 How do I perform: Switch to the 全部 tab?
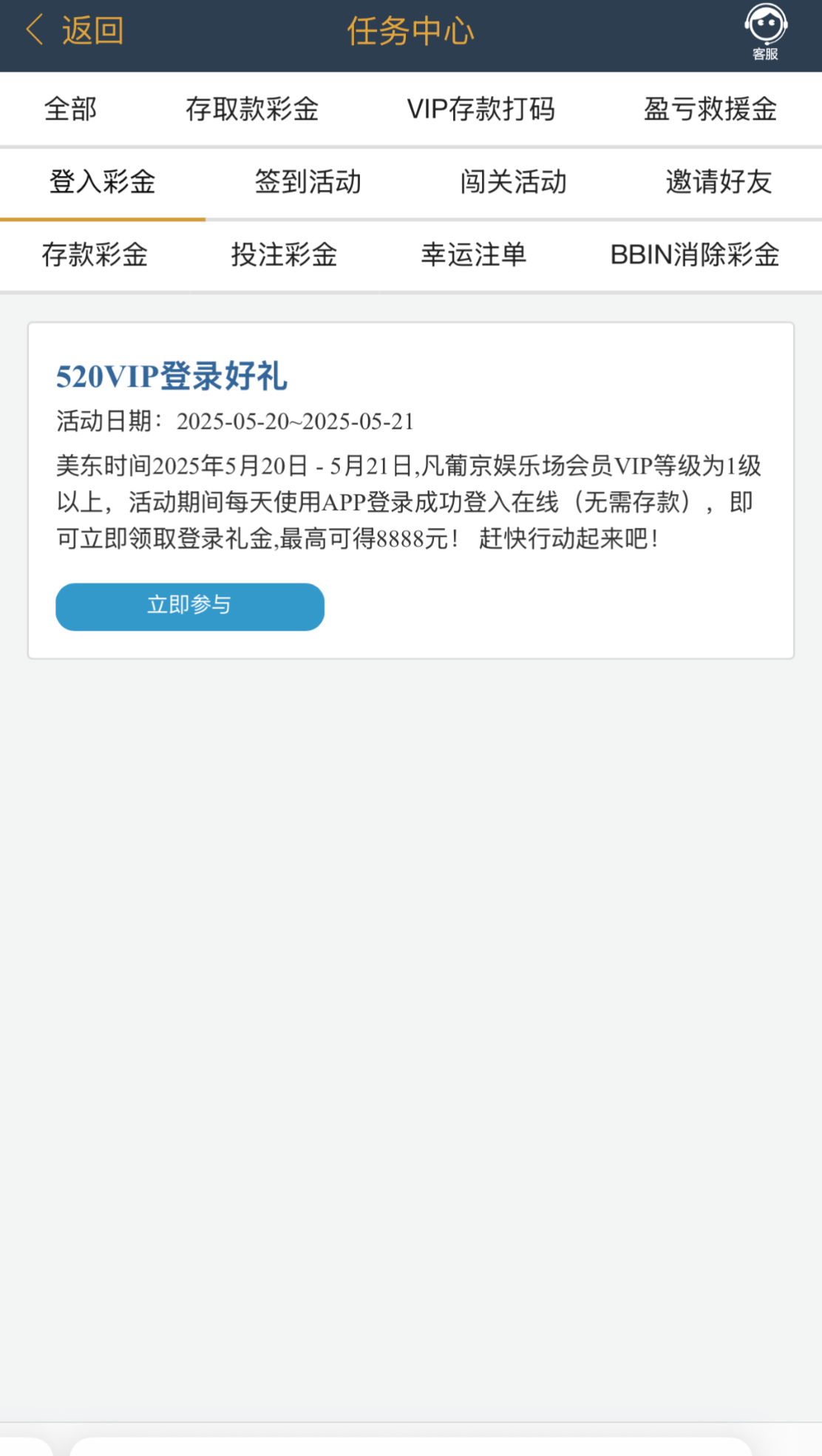coord(70,109)
